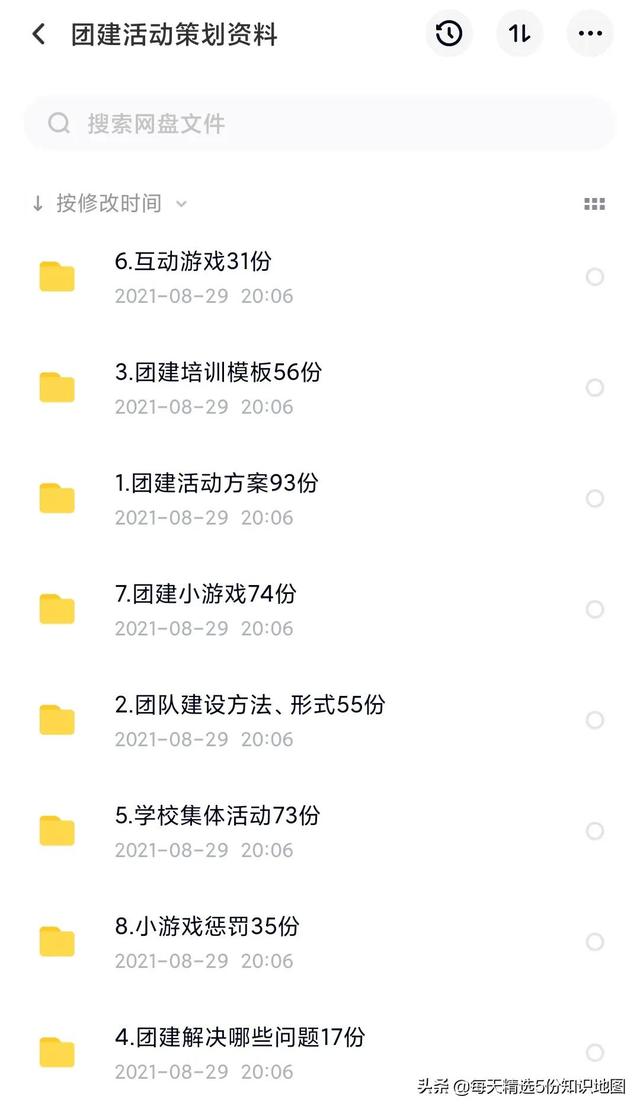Go back from 团建活动策划资料 folder
This screenshot has height=1109, width=640.
coord(38,34)
